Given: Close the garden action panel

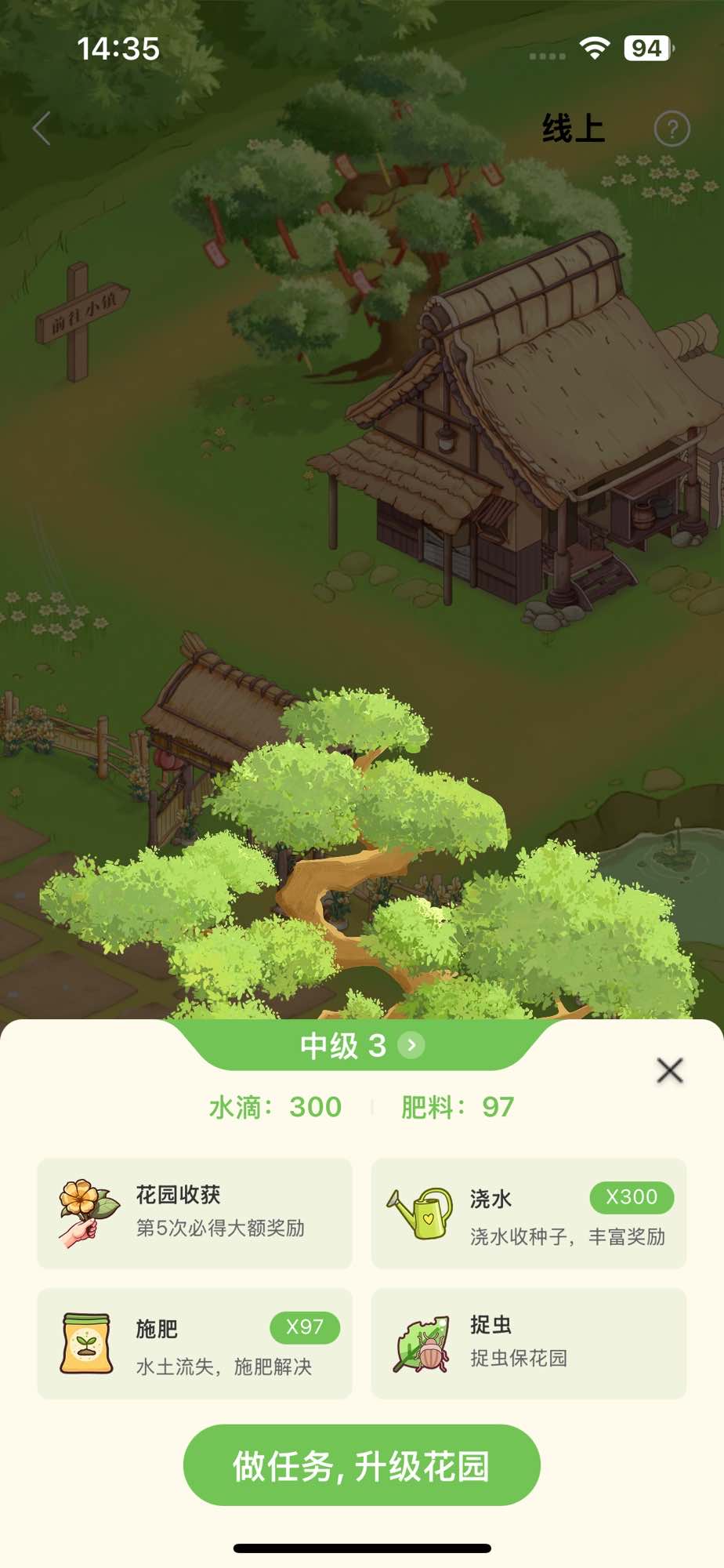Looking at the screenshot, I should coord(669,1070).
